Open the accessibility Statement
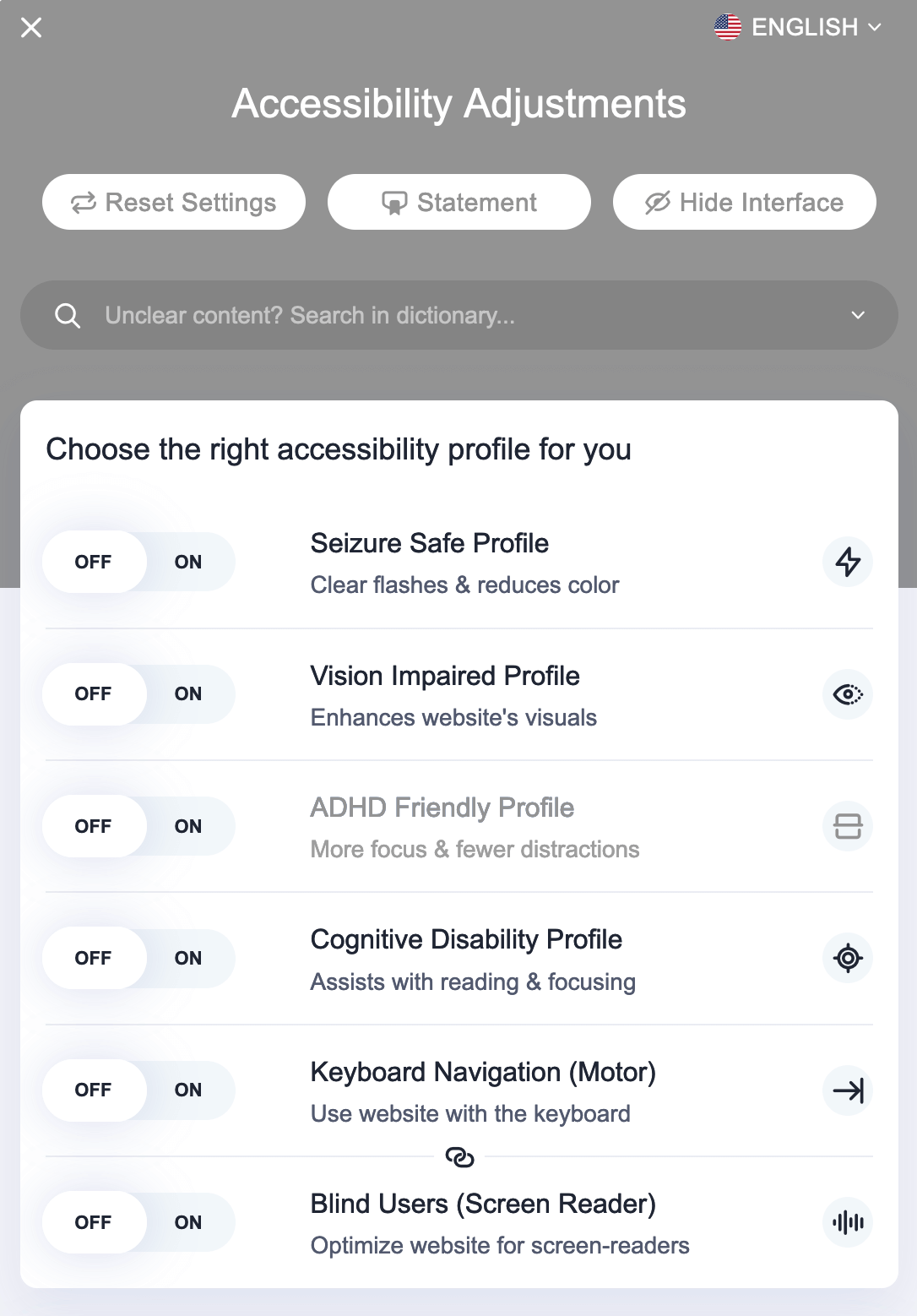 (458, 202)
